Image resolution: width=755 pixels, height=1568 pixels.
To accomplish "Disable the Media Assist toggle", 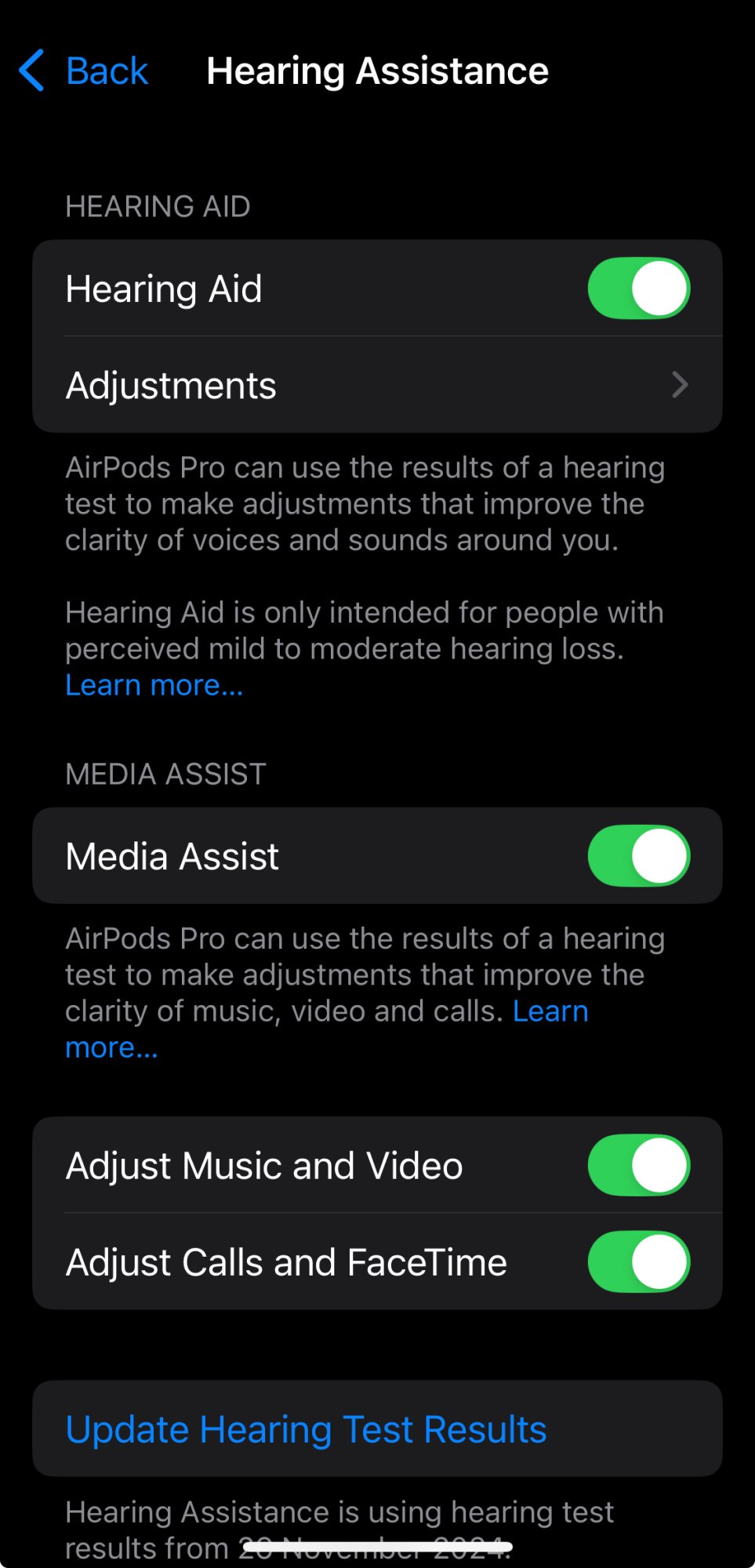I will [x=638, y=856].
